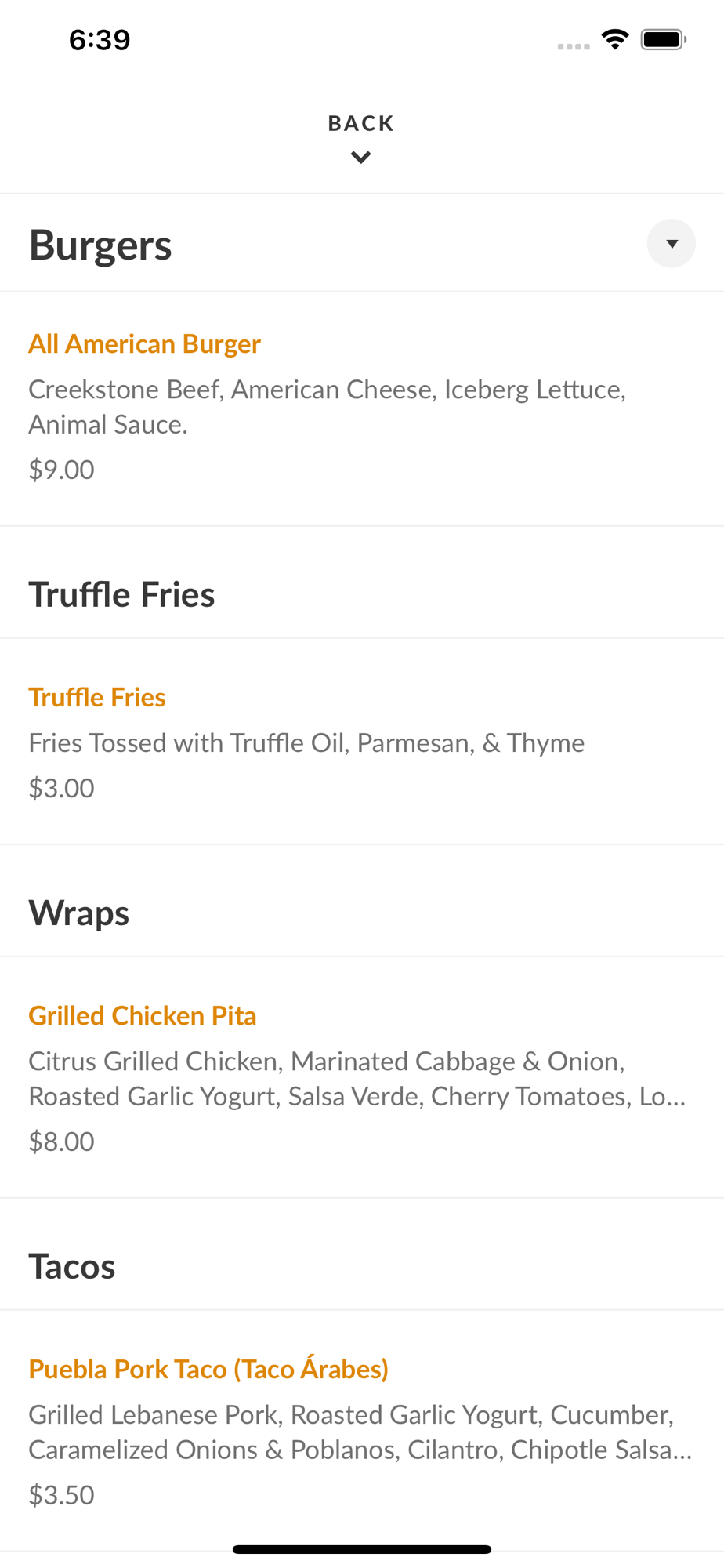Tap the BACK button at top
The image size is (724, 1568).
pos(361,138)
